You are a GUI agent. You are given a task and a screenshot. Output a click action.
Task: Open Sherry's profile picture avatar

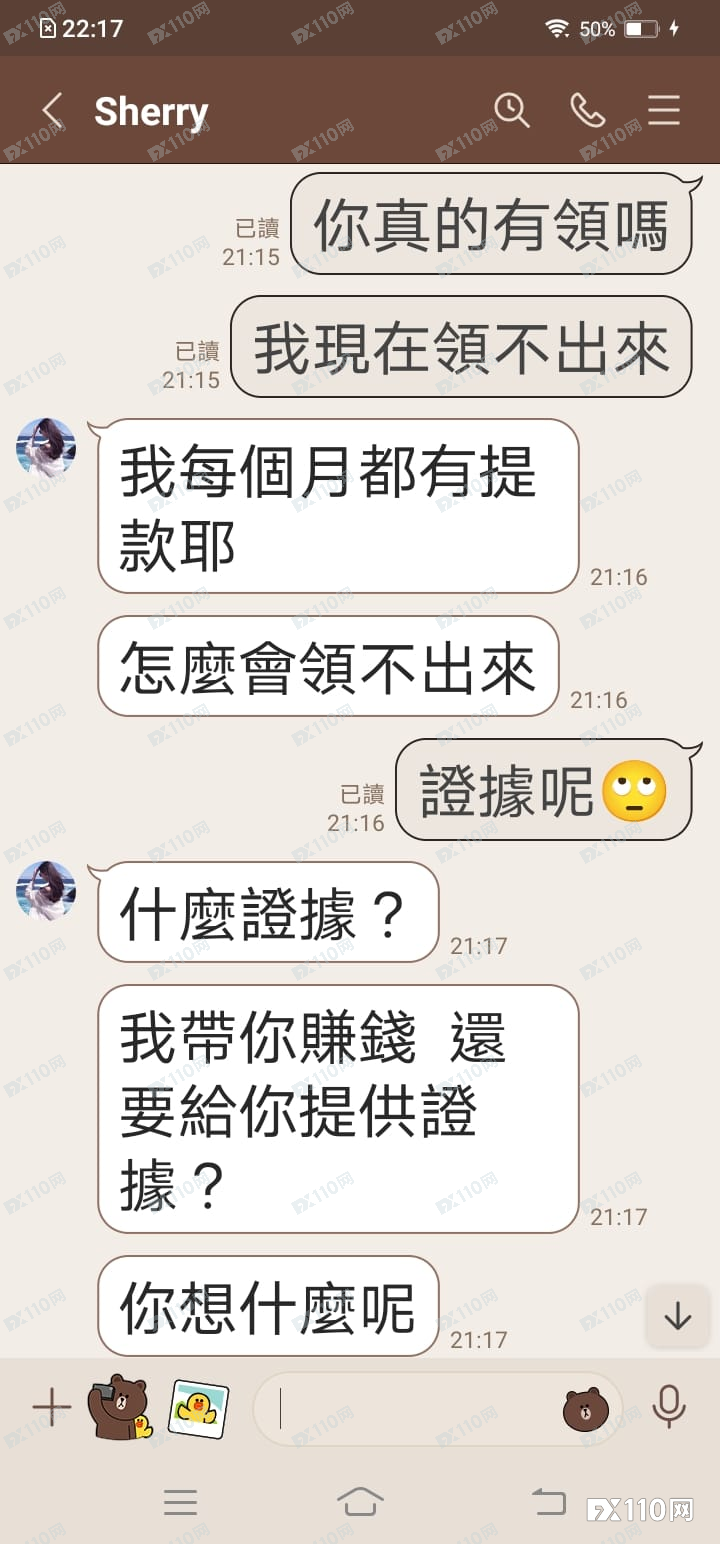tap(45, 447)
